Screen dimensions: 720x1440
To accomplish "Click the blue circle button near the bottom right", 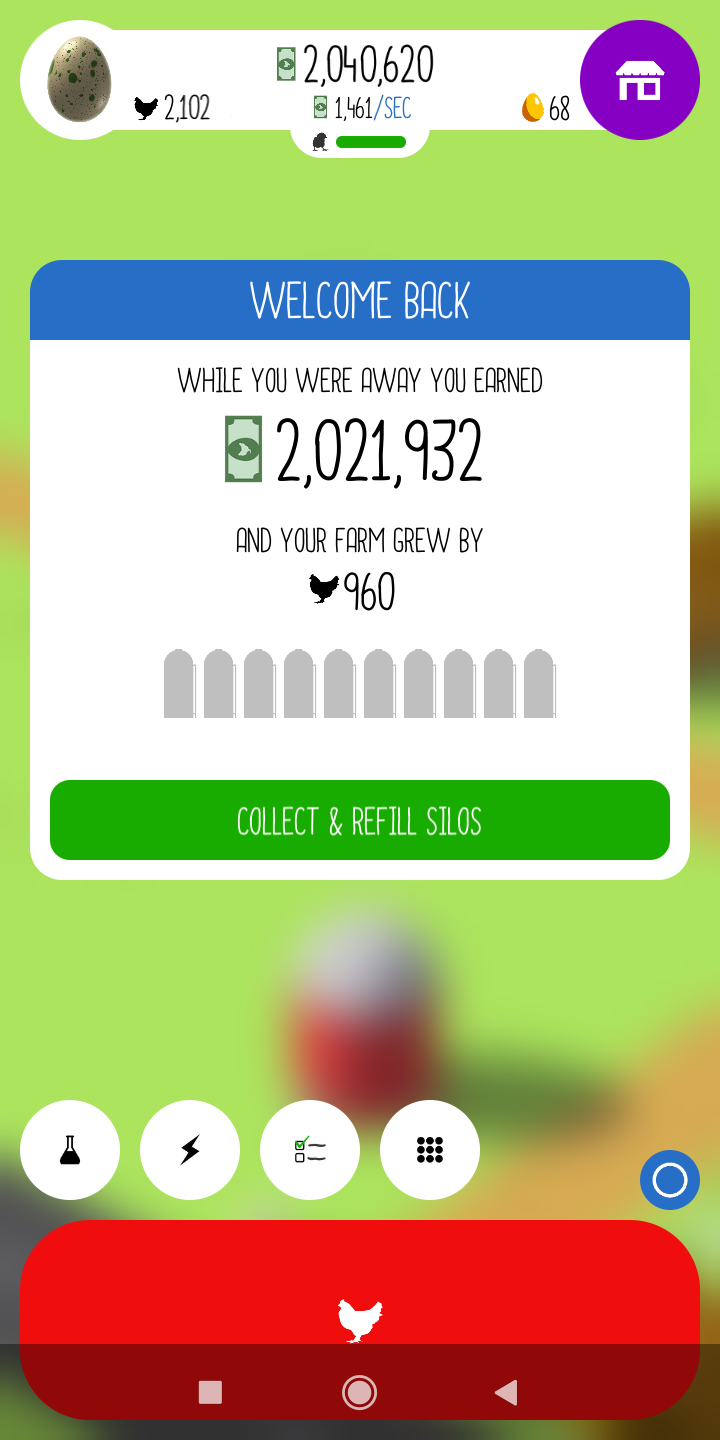I will [x=669, y=1180].
